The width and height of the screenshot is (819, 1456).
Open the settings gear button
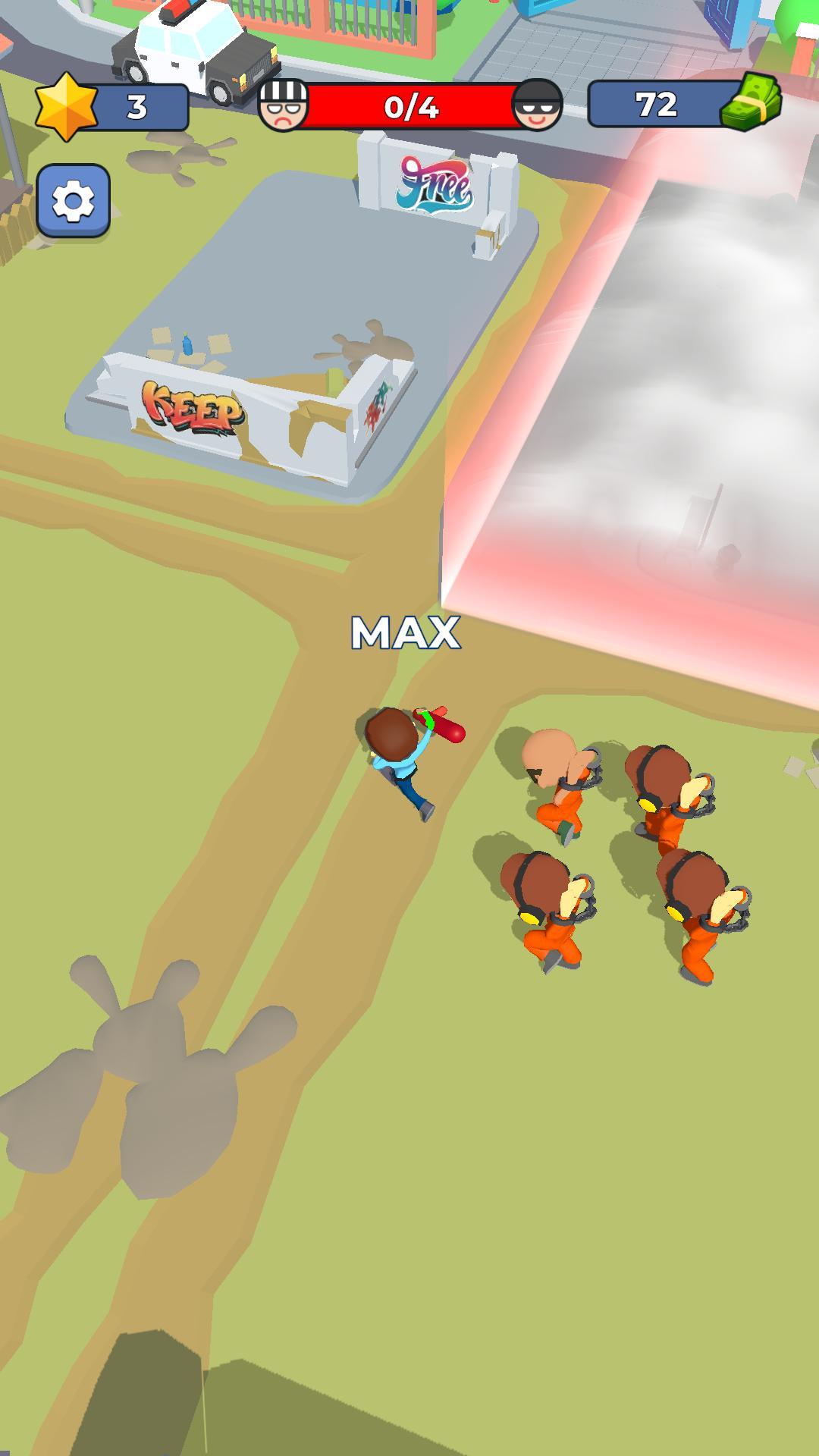tap(74, 201)
